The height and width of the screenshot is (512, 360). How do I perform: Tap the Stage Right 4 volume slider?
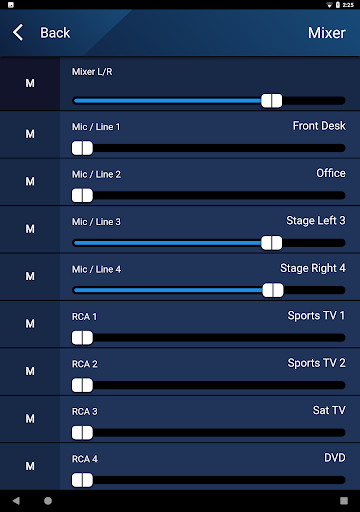pos(209,290)
